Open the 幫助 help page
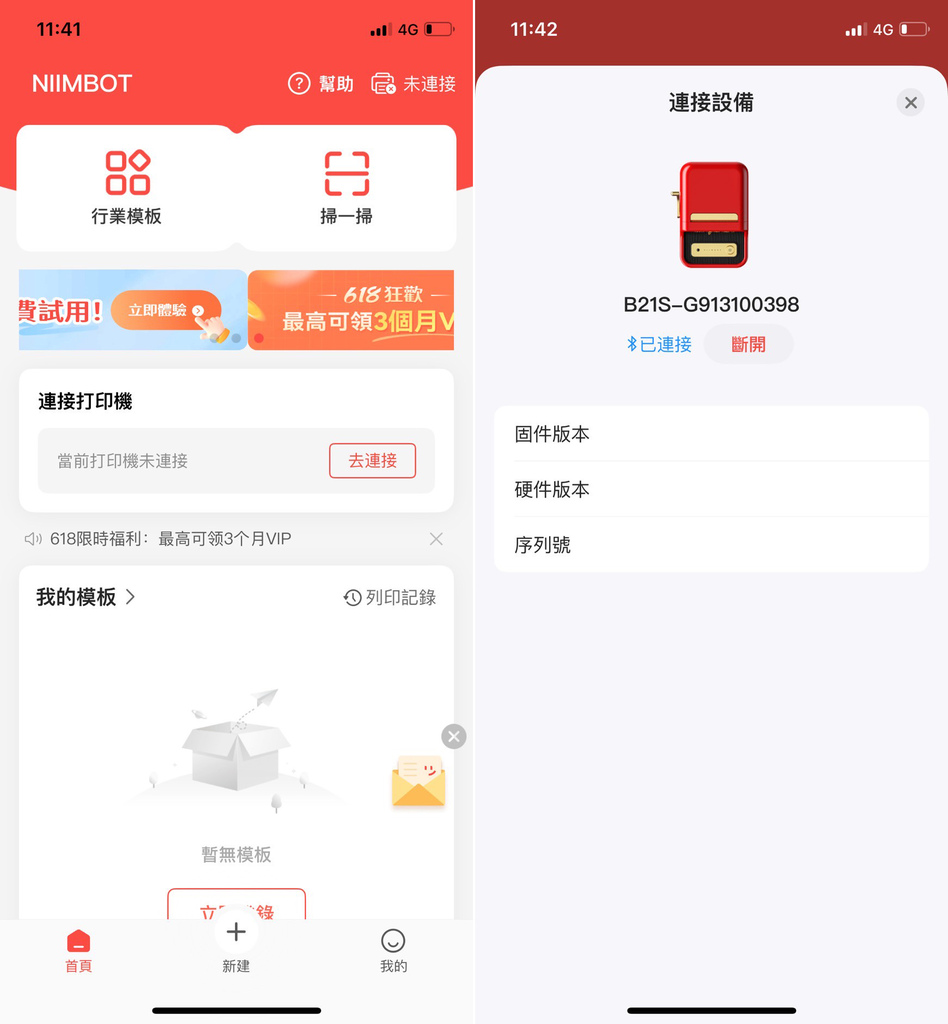Viewport: 948px width, 1024px height. point(321,84)
